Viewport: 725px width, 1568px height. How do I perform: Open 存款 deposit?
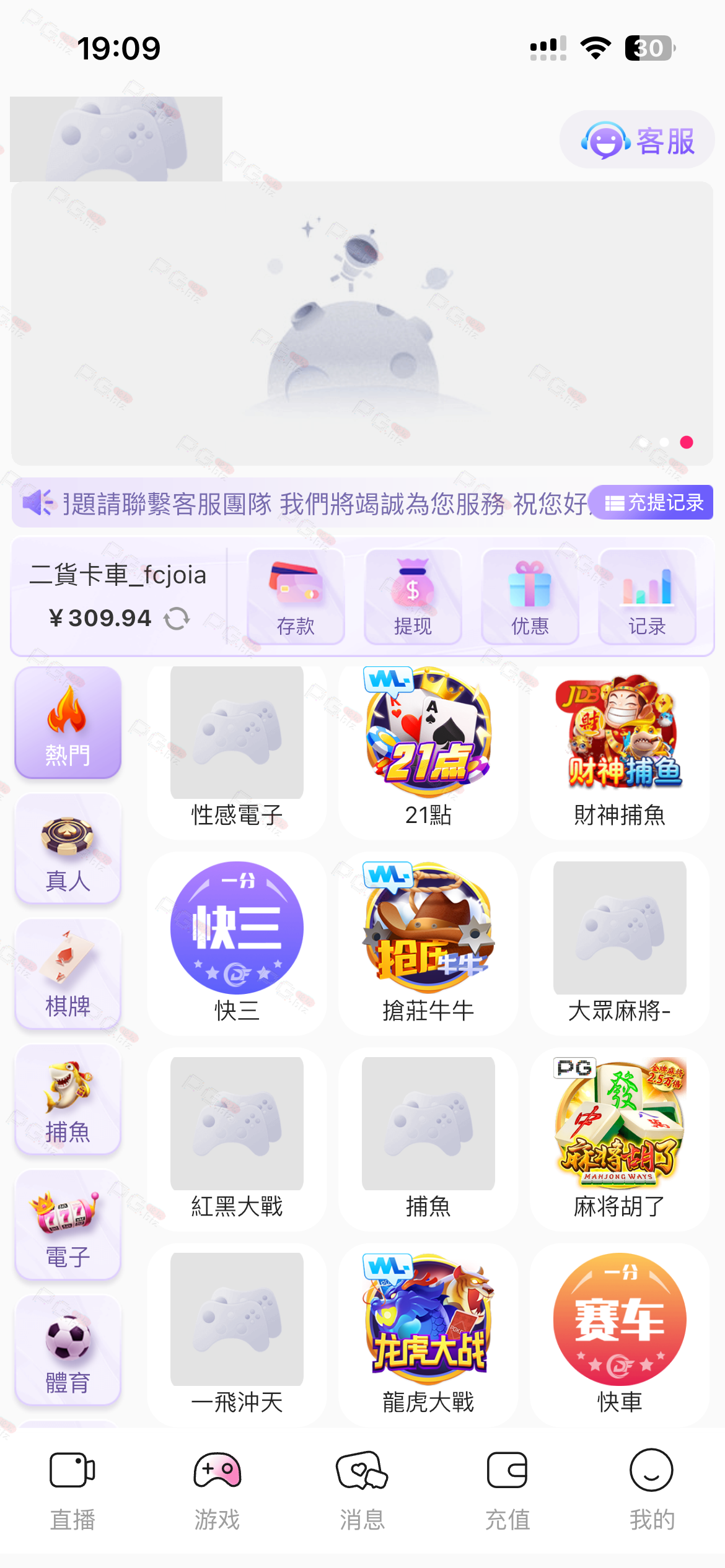tap(296, 596)
